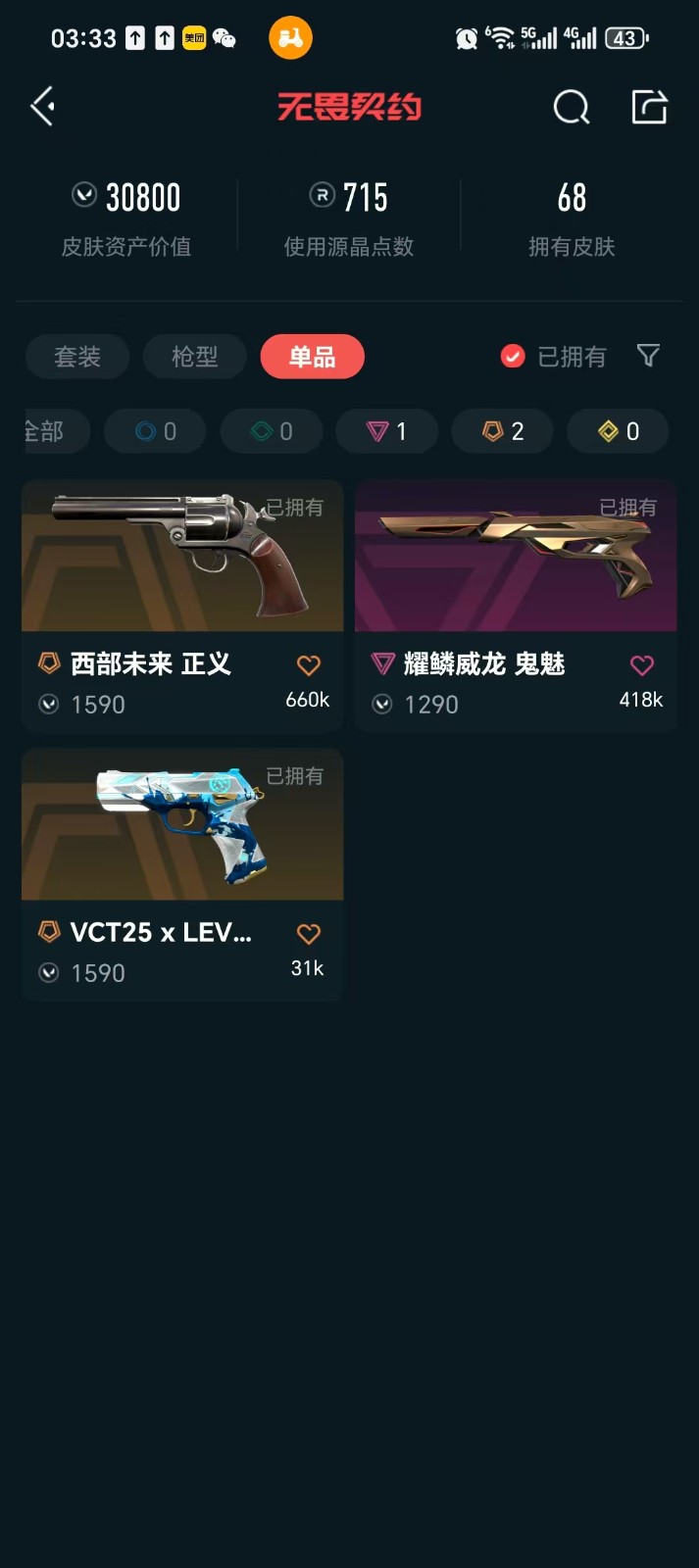699x1568 pixels.
Task: Filter by the orange pentagon rarity chip
Action: point(502,431)
